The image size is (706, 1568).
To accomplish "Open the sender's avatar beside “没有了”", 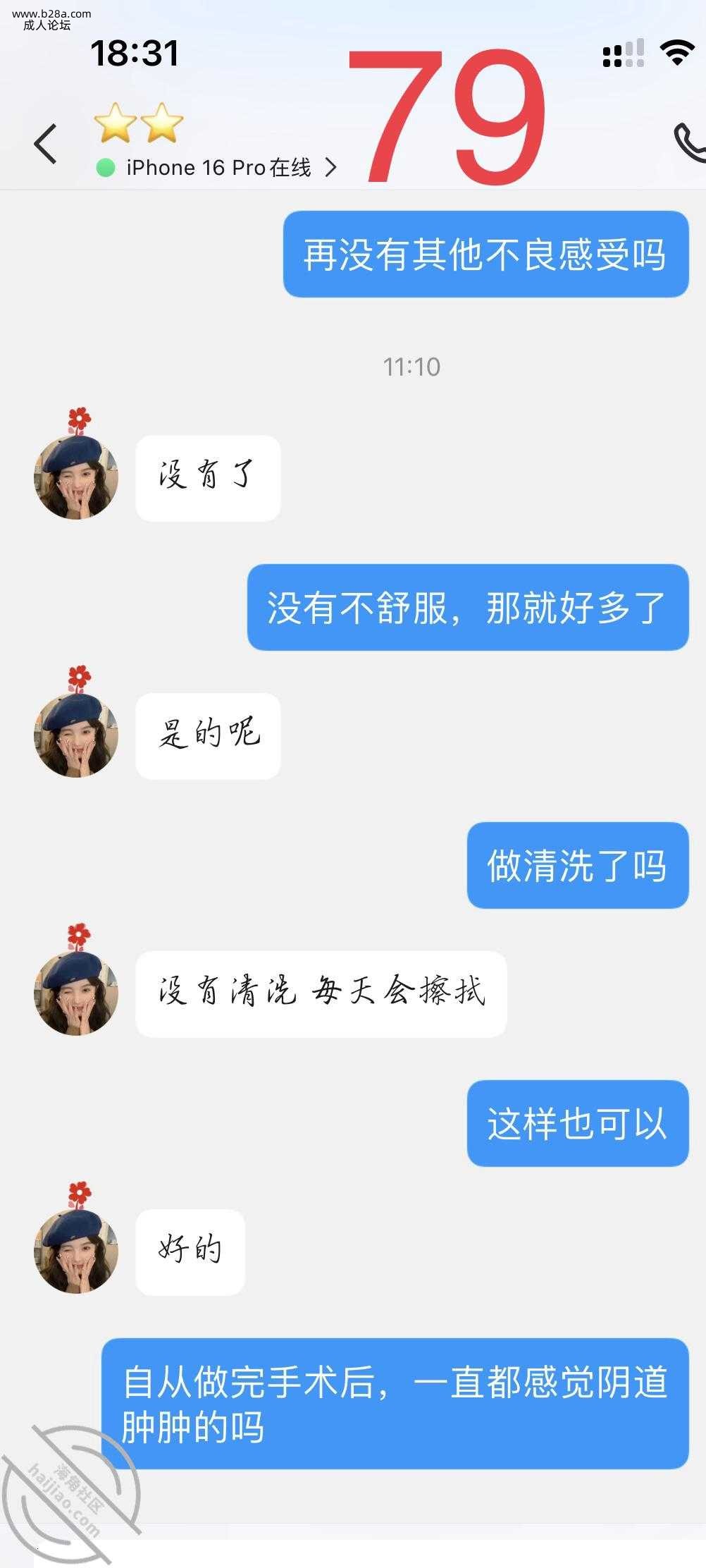I will [x=76, y=477].
